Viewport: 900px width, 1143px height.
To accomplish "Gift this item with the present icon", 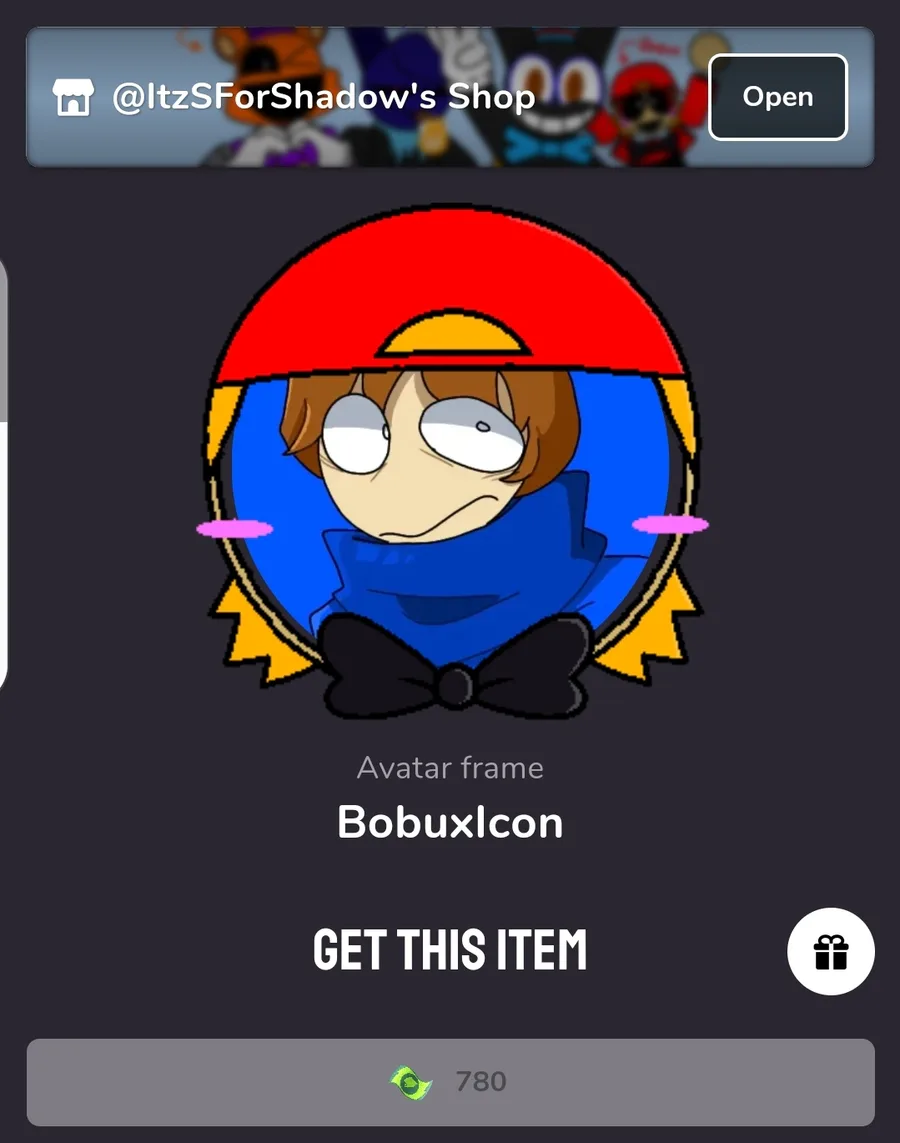I will pyautogui.click(x=830, y=951).
